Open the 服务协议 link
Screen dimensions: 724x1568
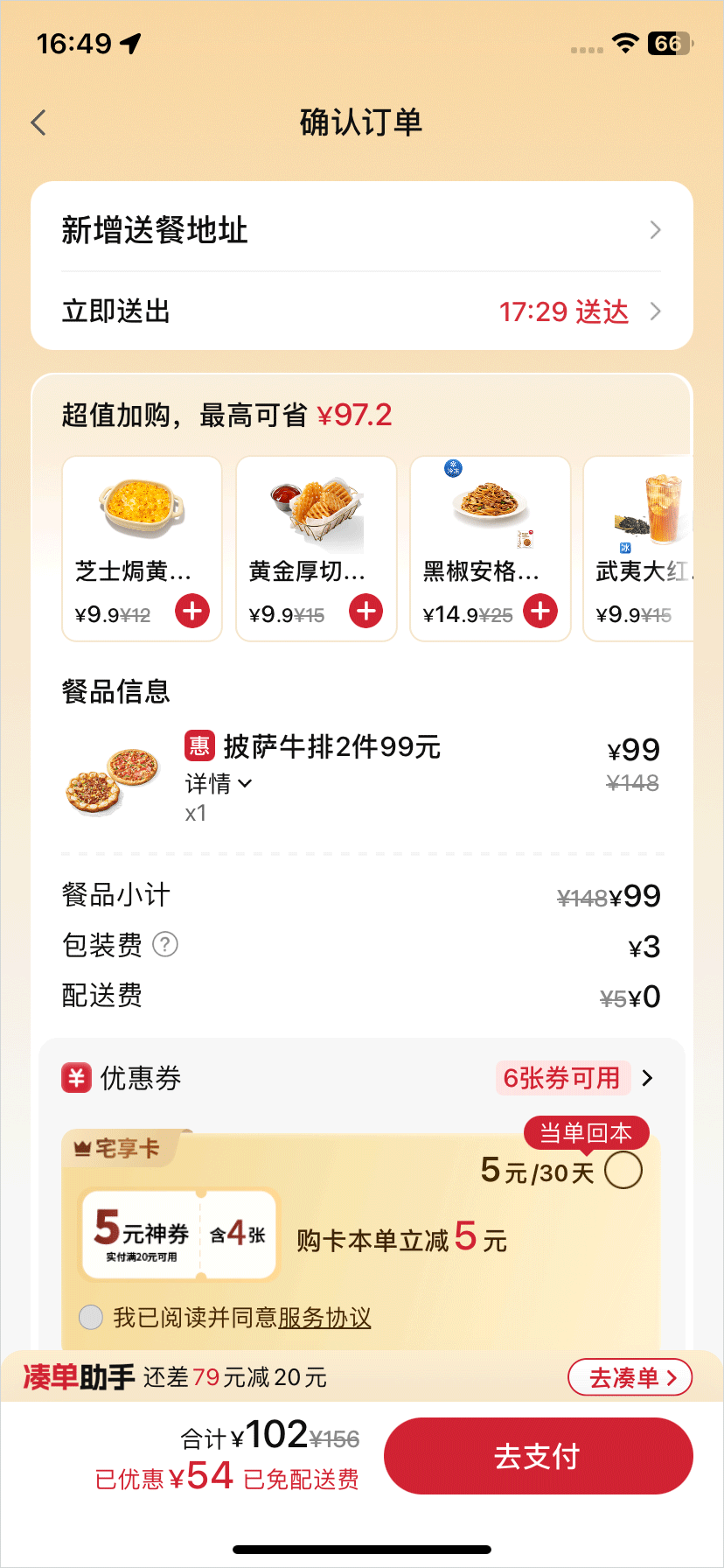pyautogui.click(x=324, y=1317)
